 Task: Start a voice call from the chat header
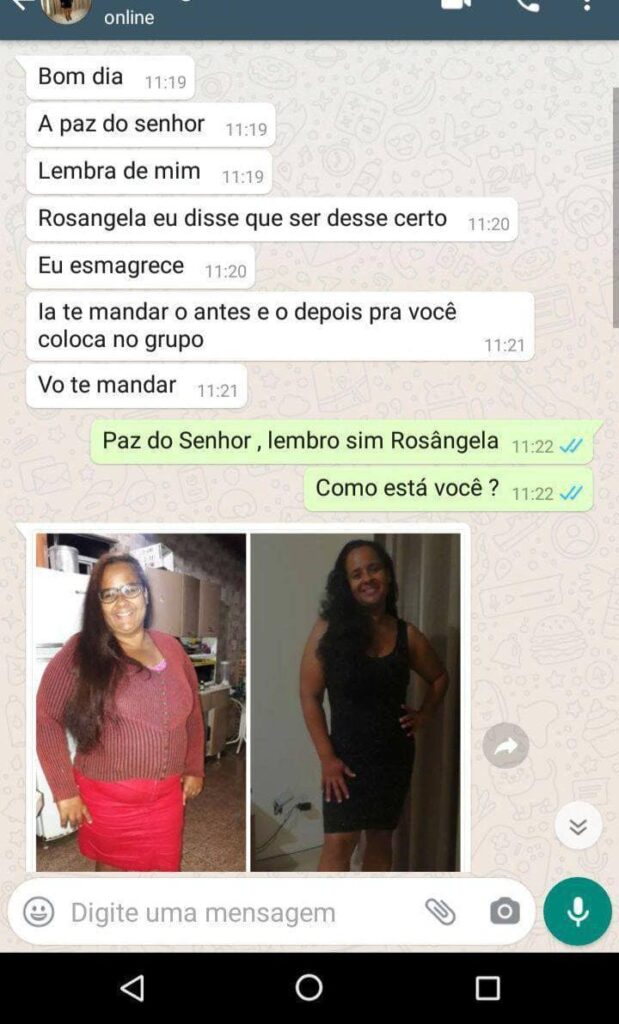tap(527, 5)
